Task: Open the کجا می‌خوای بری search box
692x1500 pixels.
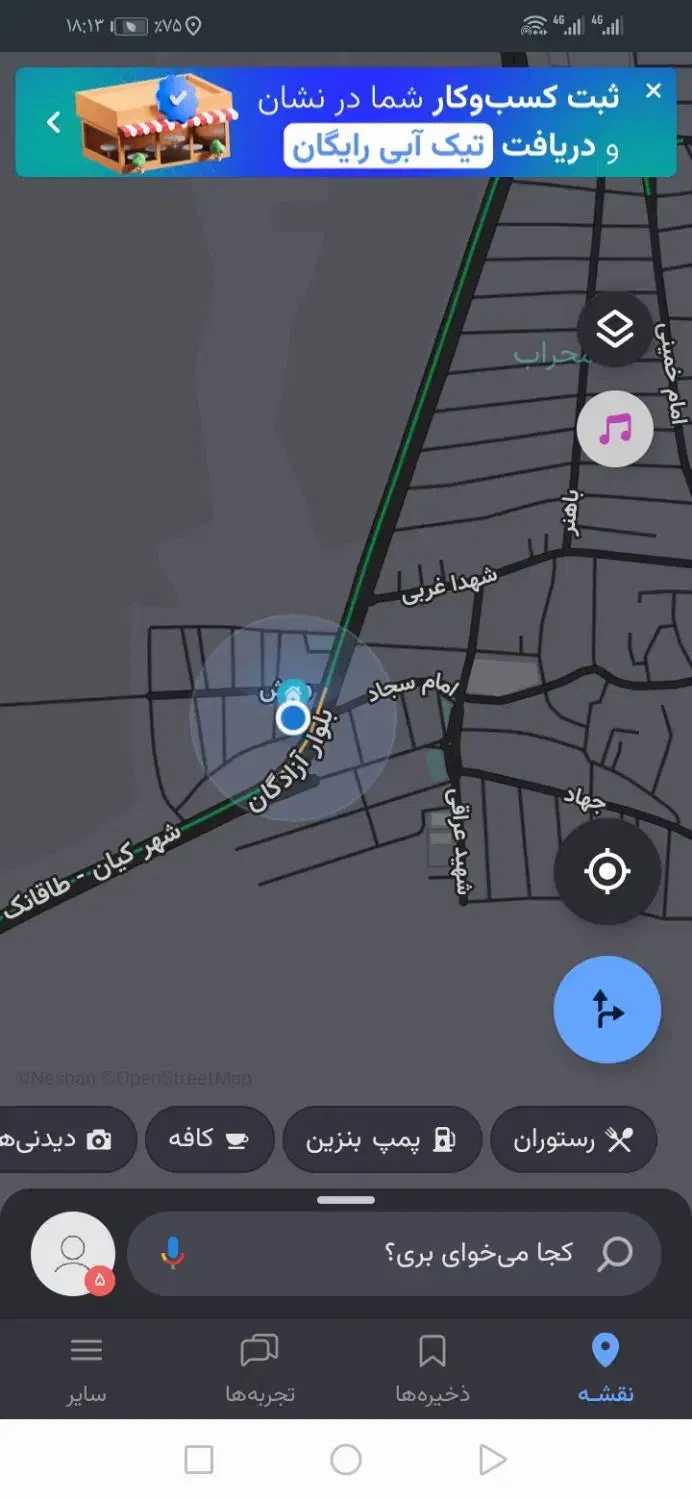Action: click(x=394, y=1253)
